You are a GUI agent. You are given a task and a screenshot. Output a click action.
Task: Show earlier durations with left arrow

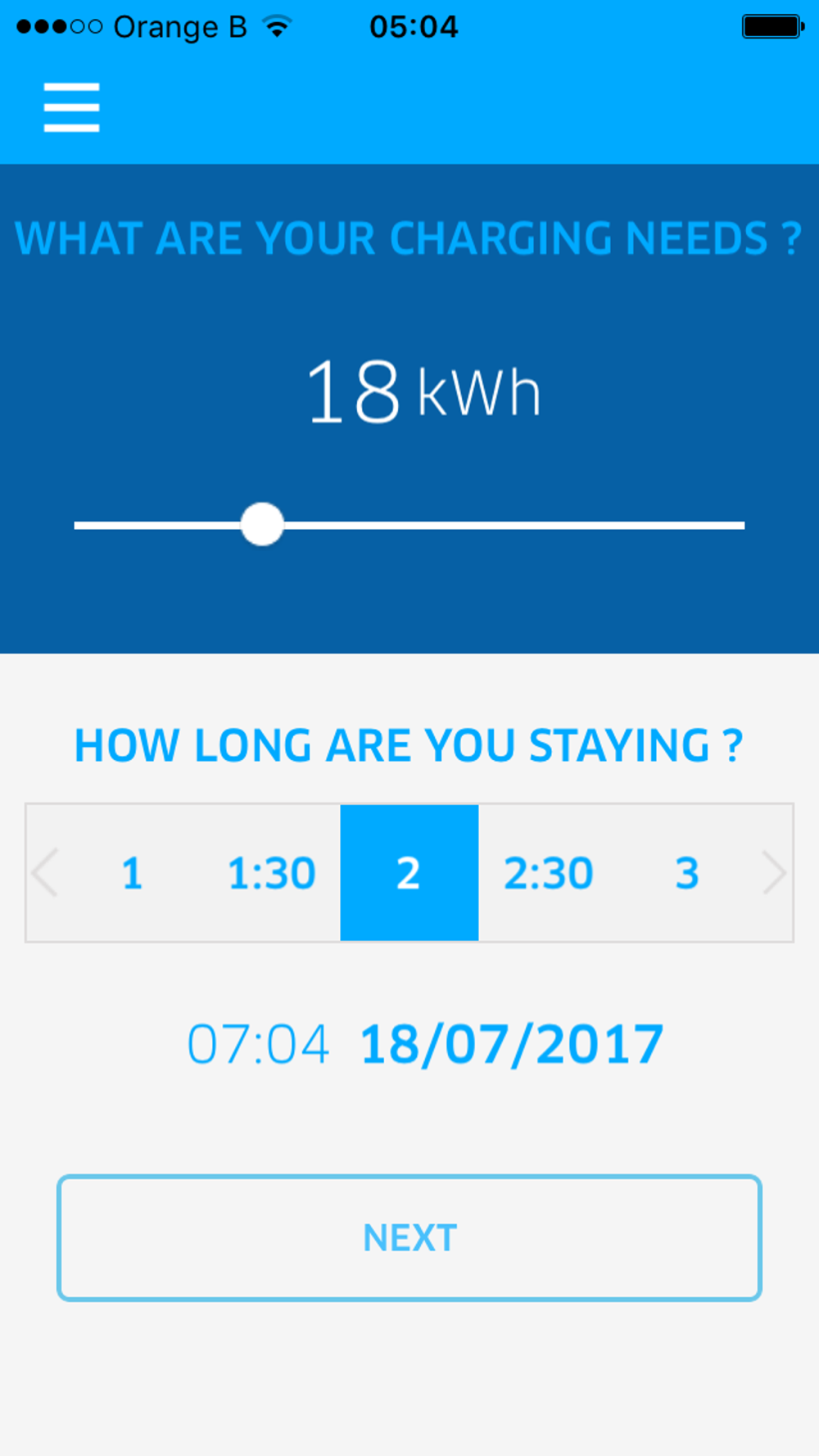[45, 873]
